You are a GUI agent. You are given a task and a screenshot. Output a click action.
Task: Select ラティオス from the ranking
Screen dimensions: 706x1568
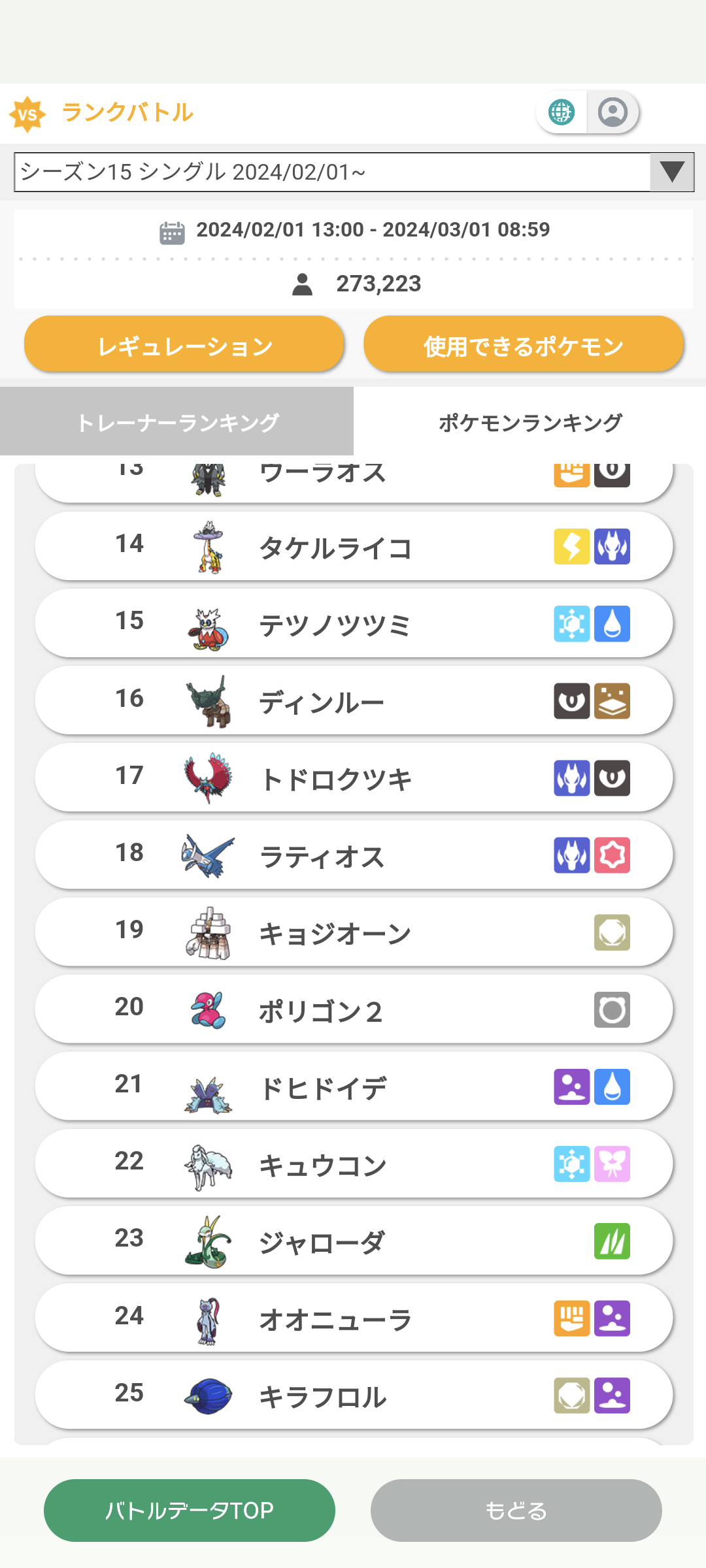pyautogui.click(x=354, y=855)
